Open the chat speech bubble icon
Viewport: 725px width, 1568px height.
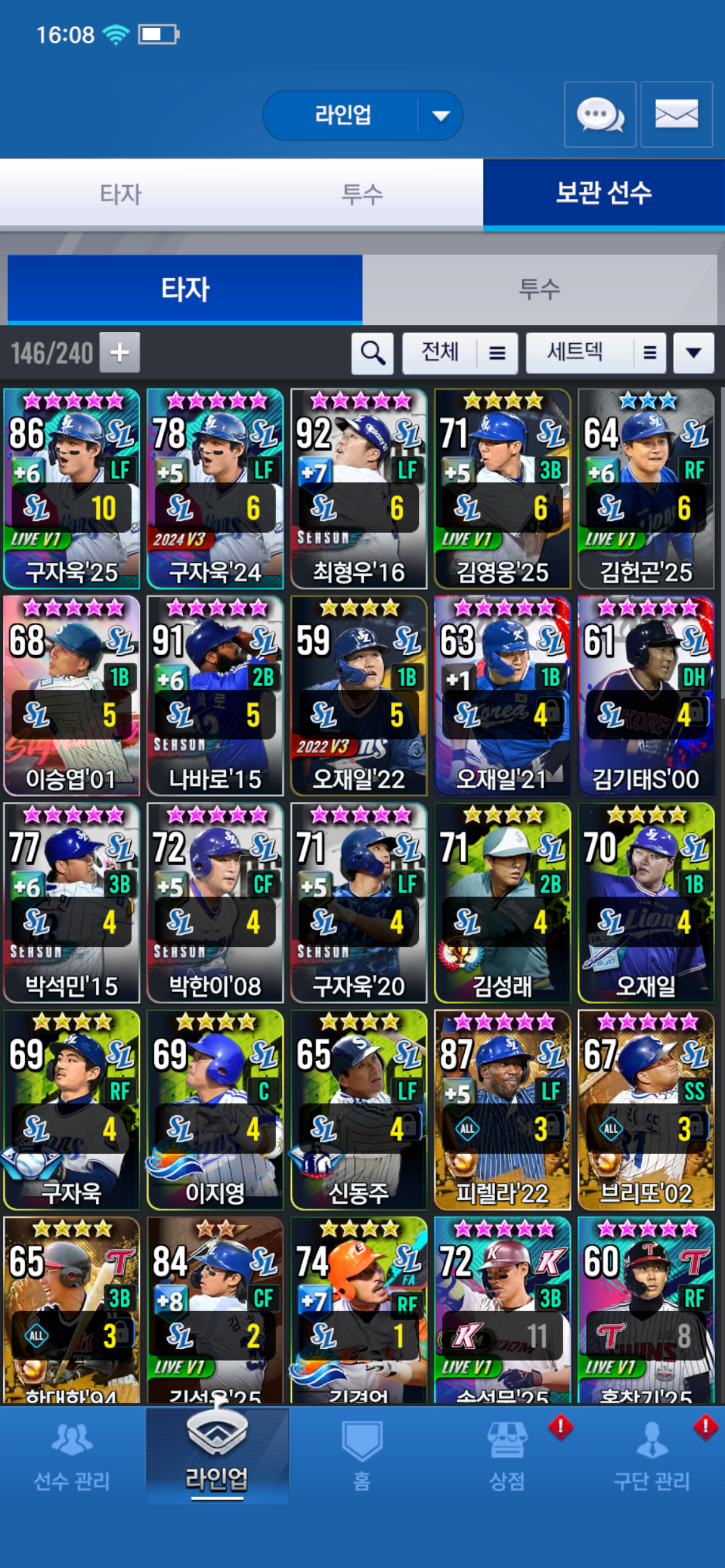pos(600,115)
